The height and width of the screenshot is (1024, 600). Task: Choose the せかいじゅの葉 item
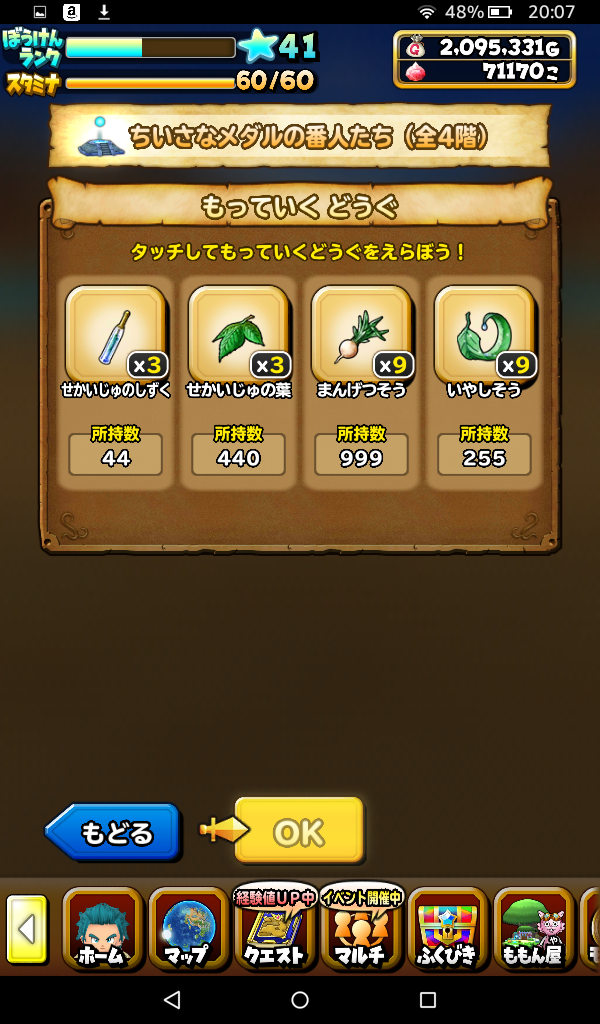[238, 334]
